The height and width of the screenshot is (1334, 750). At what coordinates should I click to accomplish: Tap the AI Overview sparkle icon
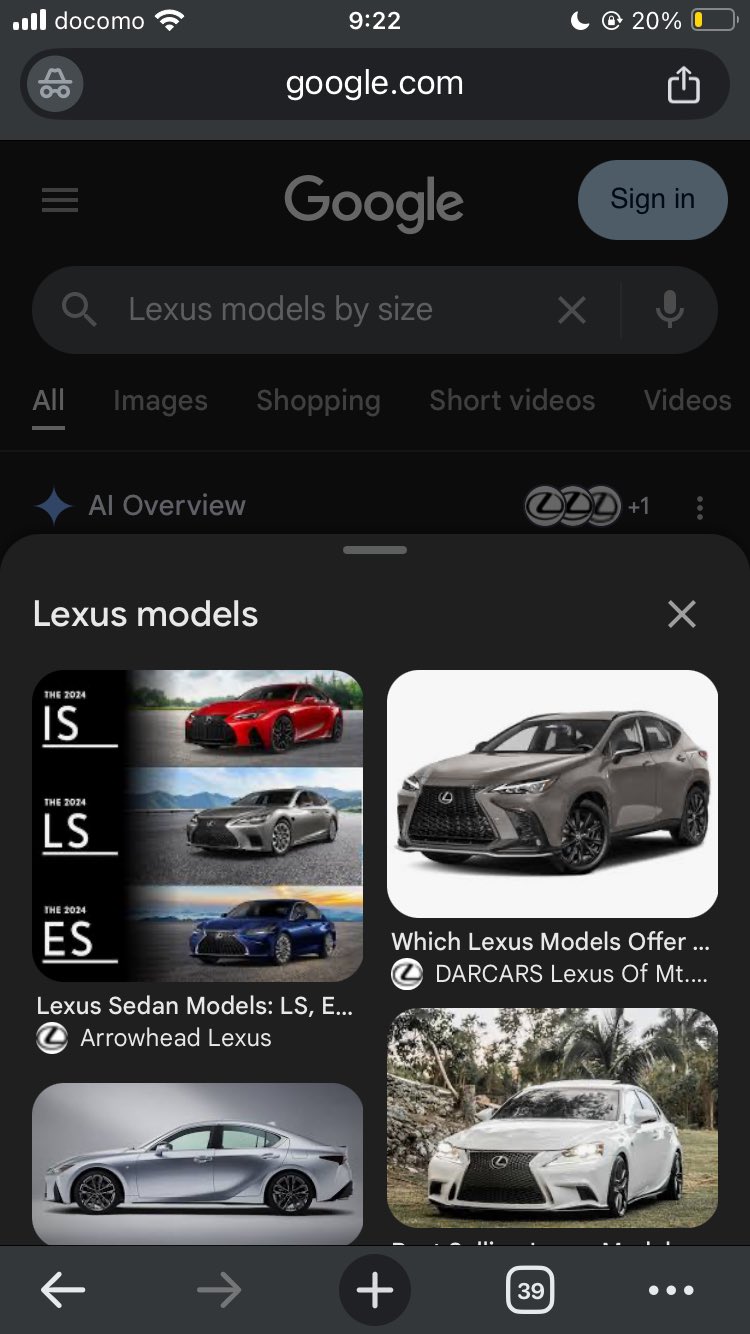pyautogui.click(x=52, y=505)
